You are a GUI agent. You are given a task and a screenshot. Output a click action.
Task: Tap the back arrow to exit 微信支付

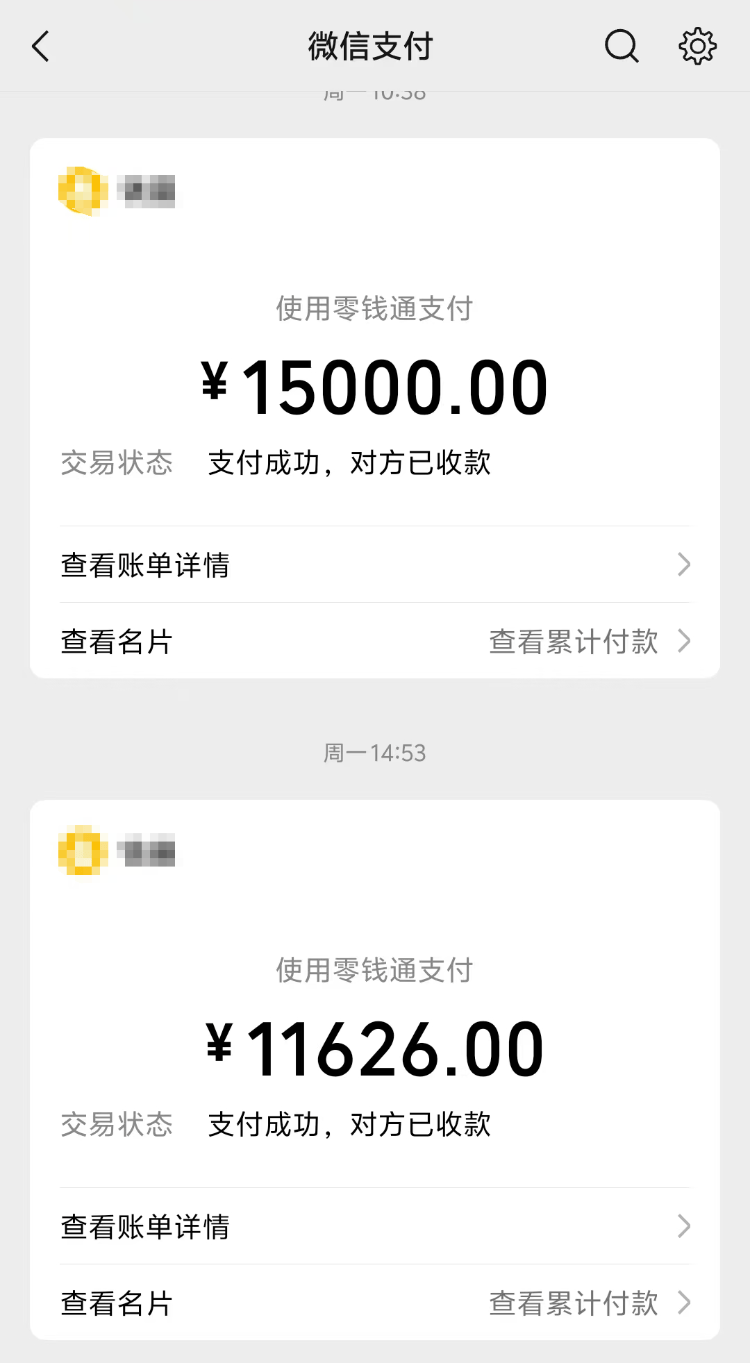point(40,46)
